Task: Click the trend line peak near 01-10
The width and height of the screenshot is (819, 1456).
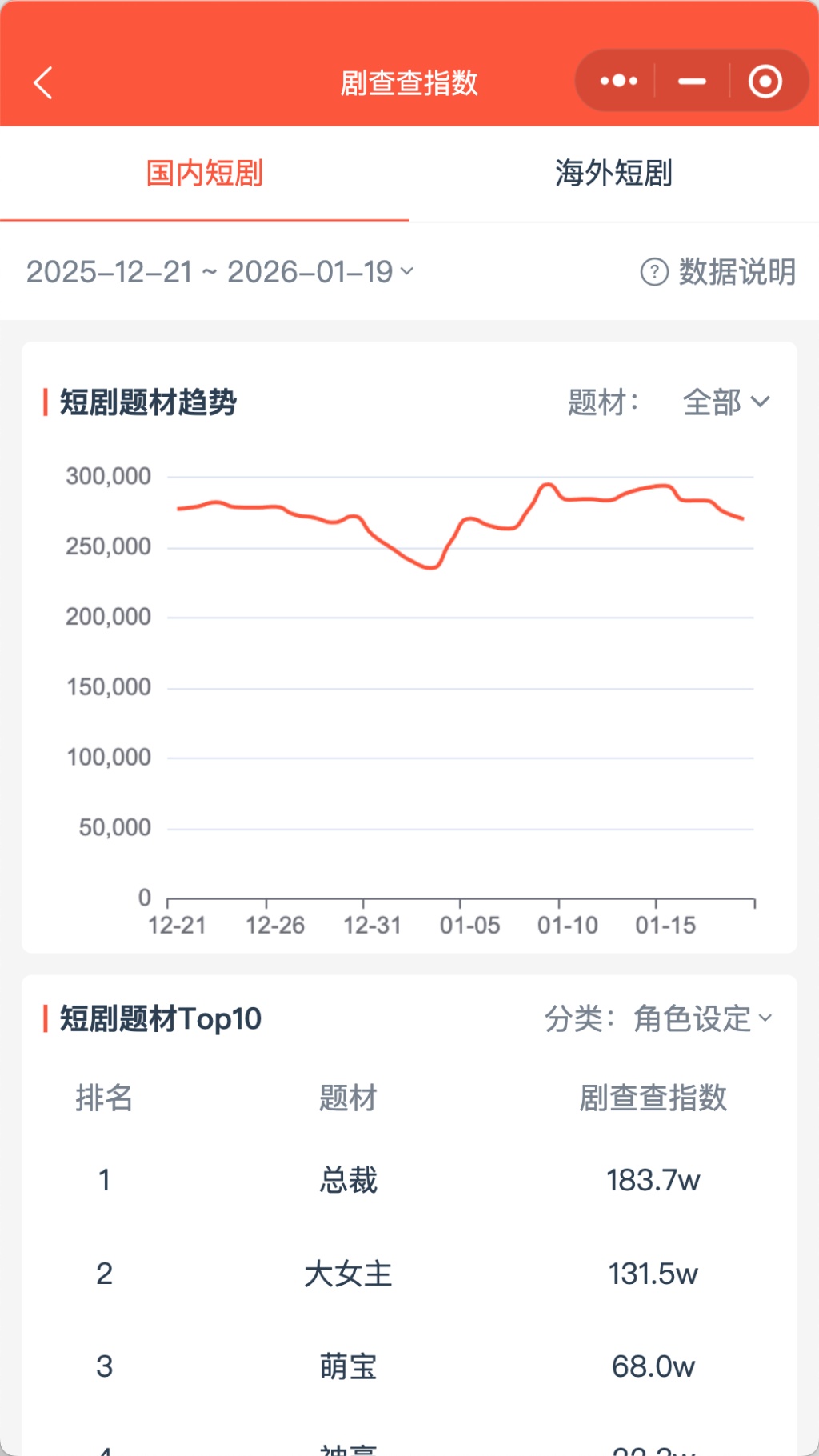Action: pyautogui.click(x=547, y=485)
